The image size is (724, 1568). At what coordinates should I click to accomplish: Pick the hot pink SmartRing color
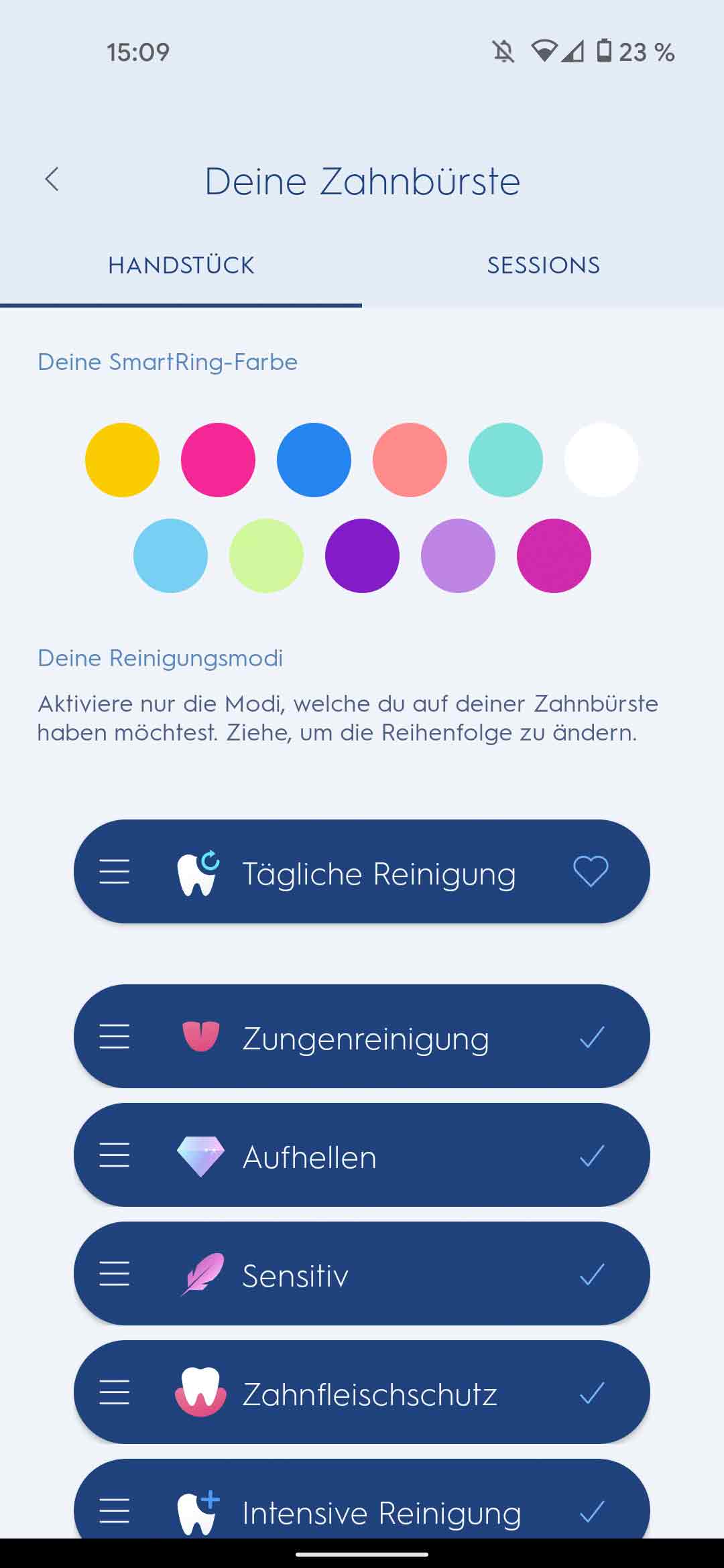pos(218,460)
